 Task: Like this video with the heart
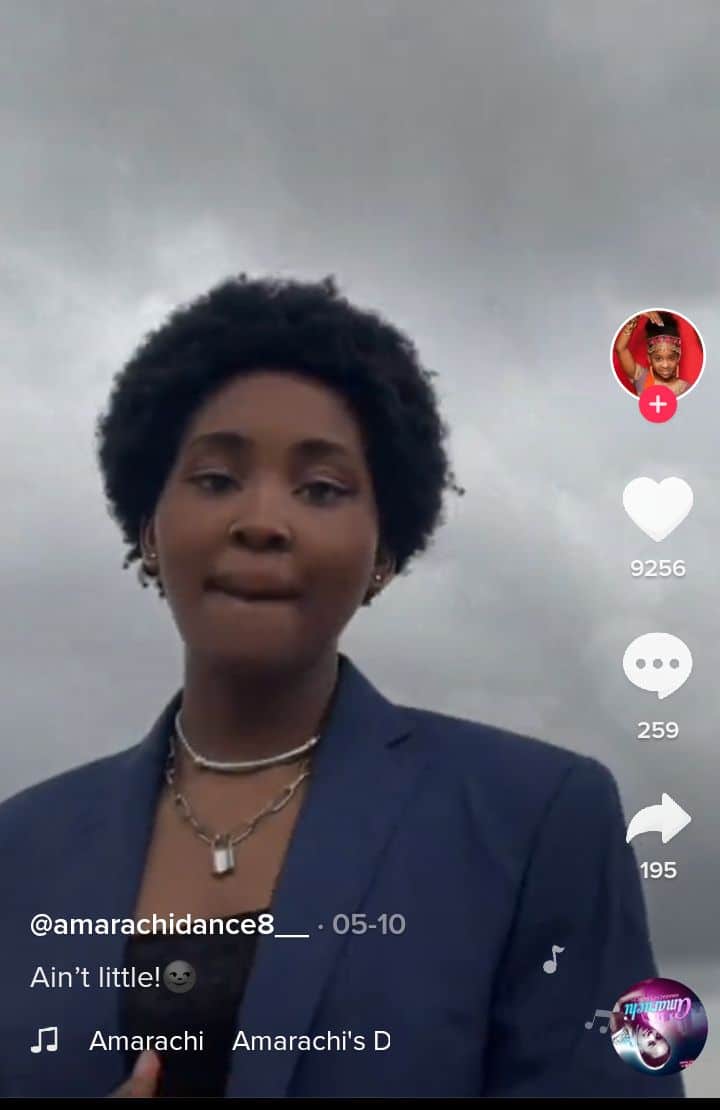pyautogui.click(x=657, y=509)
